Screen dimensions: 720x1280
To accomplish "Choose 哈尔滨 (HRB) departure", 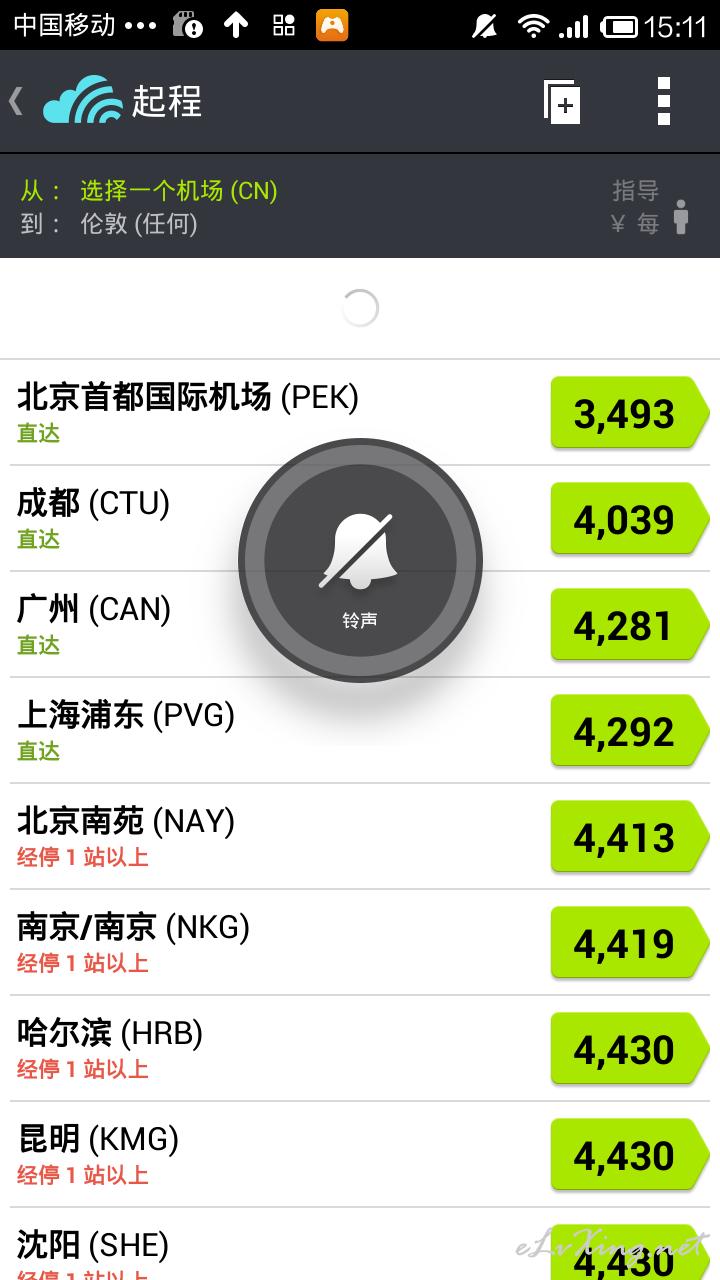I will (x=360, y=1049).
